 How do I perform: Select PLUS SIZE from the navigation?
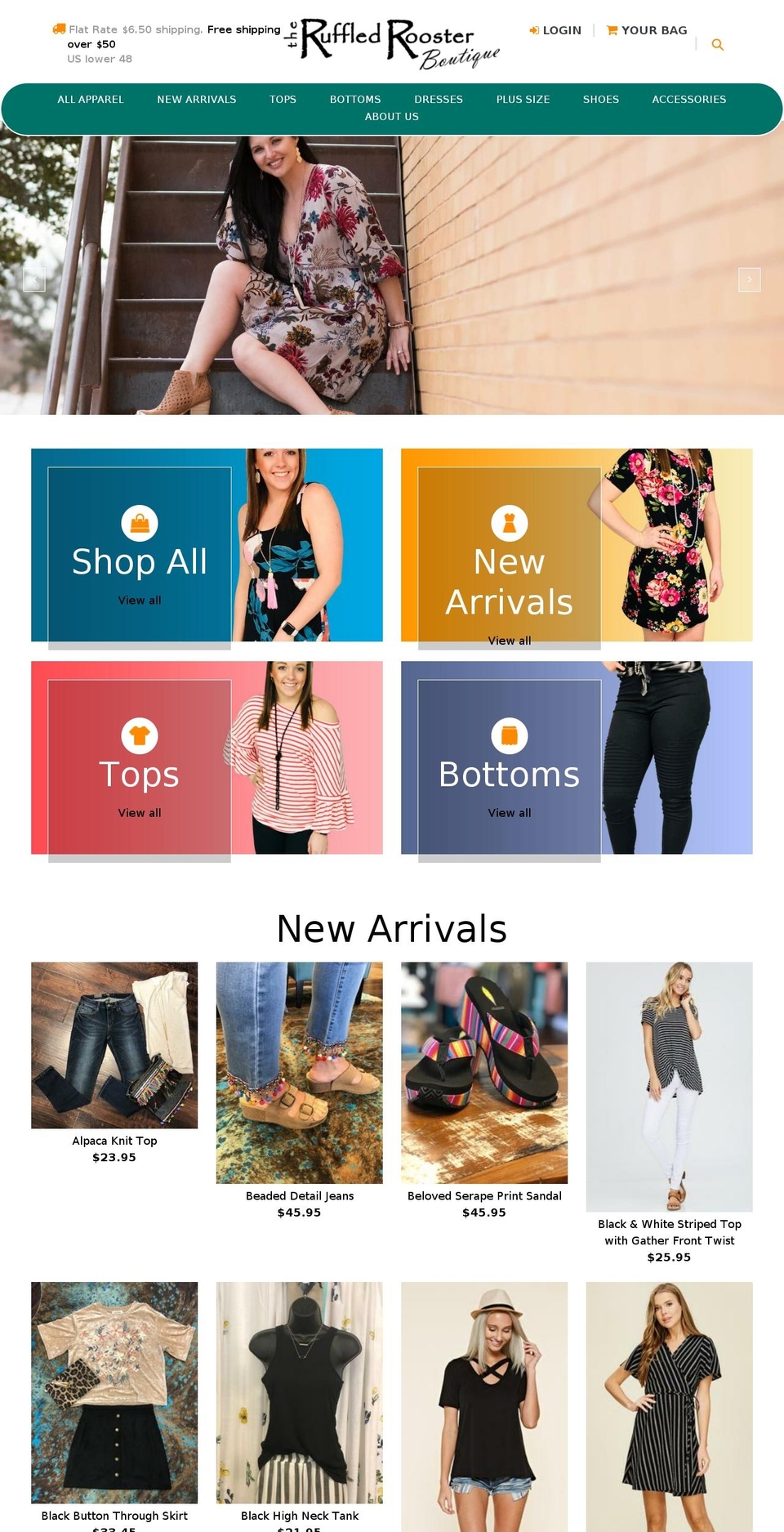click(523, 99)
